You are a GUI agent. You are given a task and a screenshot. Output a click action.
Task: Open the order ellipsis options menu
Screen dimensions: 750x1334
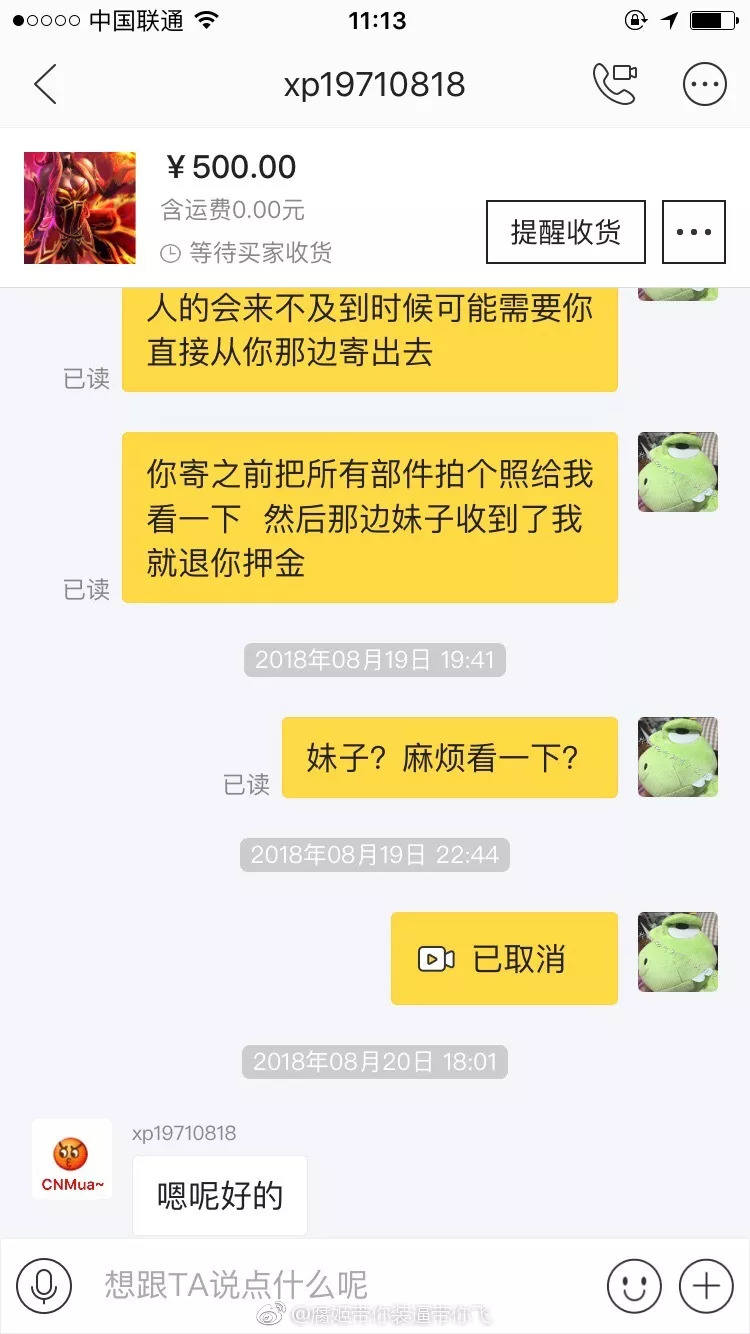click(693, 231)
